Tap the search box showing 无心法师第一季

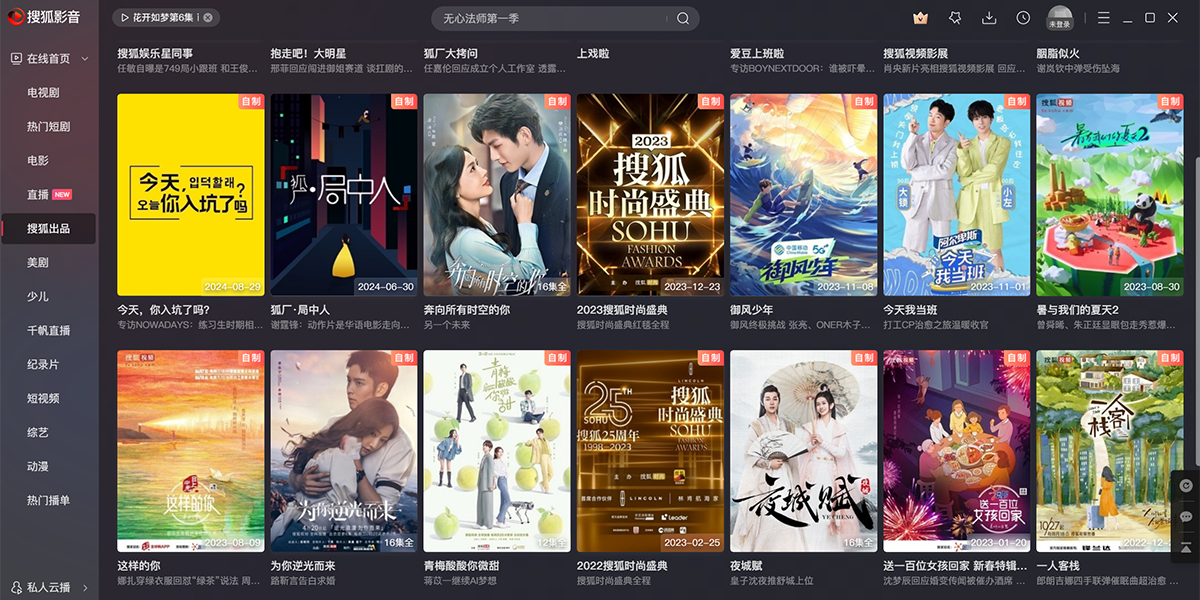tap(550, 18)
